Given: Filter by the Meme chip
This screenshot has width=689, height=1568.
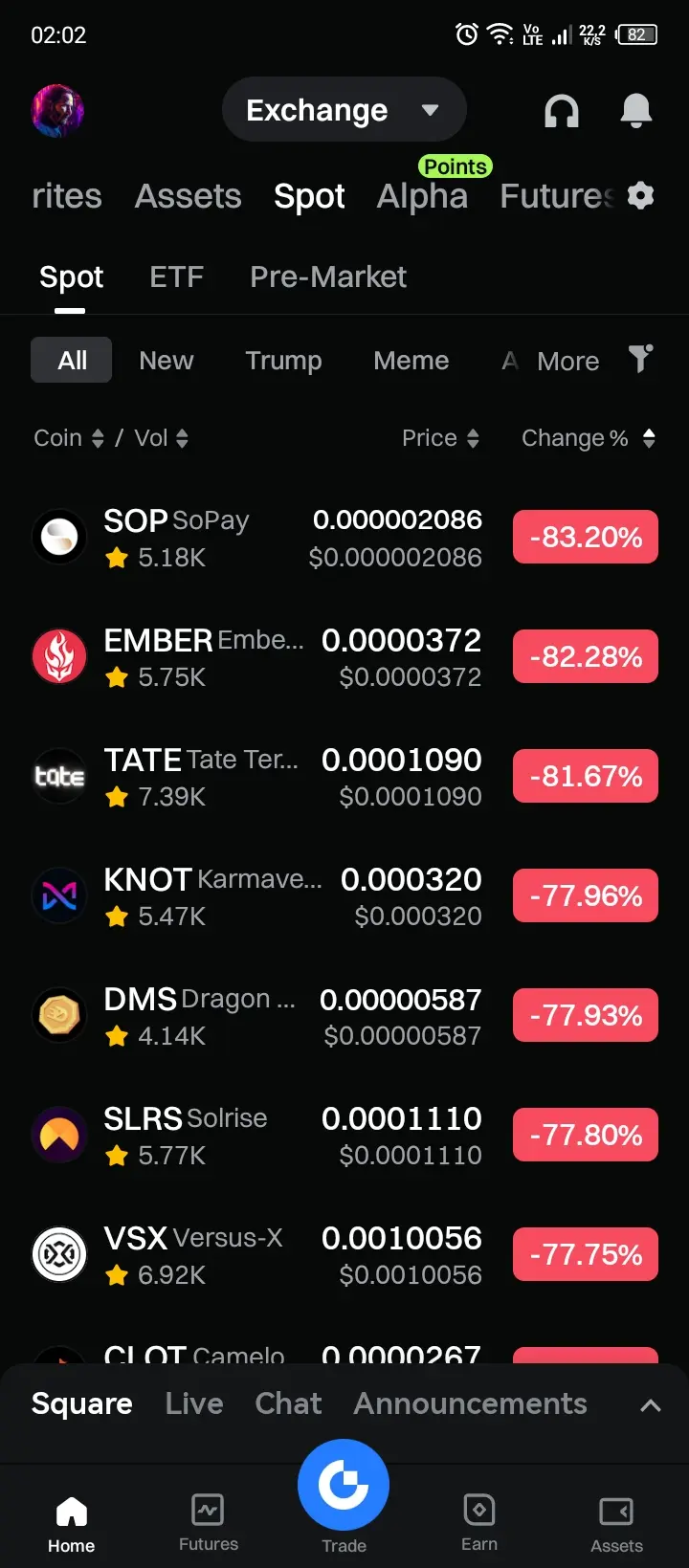Looking at the screenshot, I should tap(411, 361).
